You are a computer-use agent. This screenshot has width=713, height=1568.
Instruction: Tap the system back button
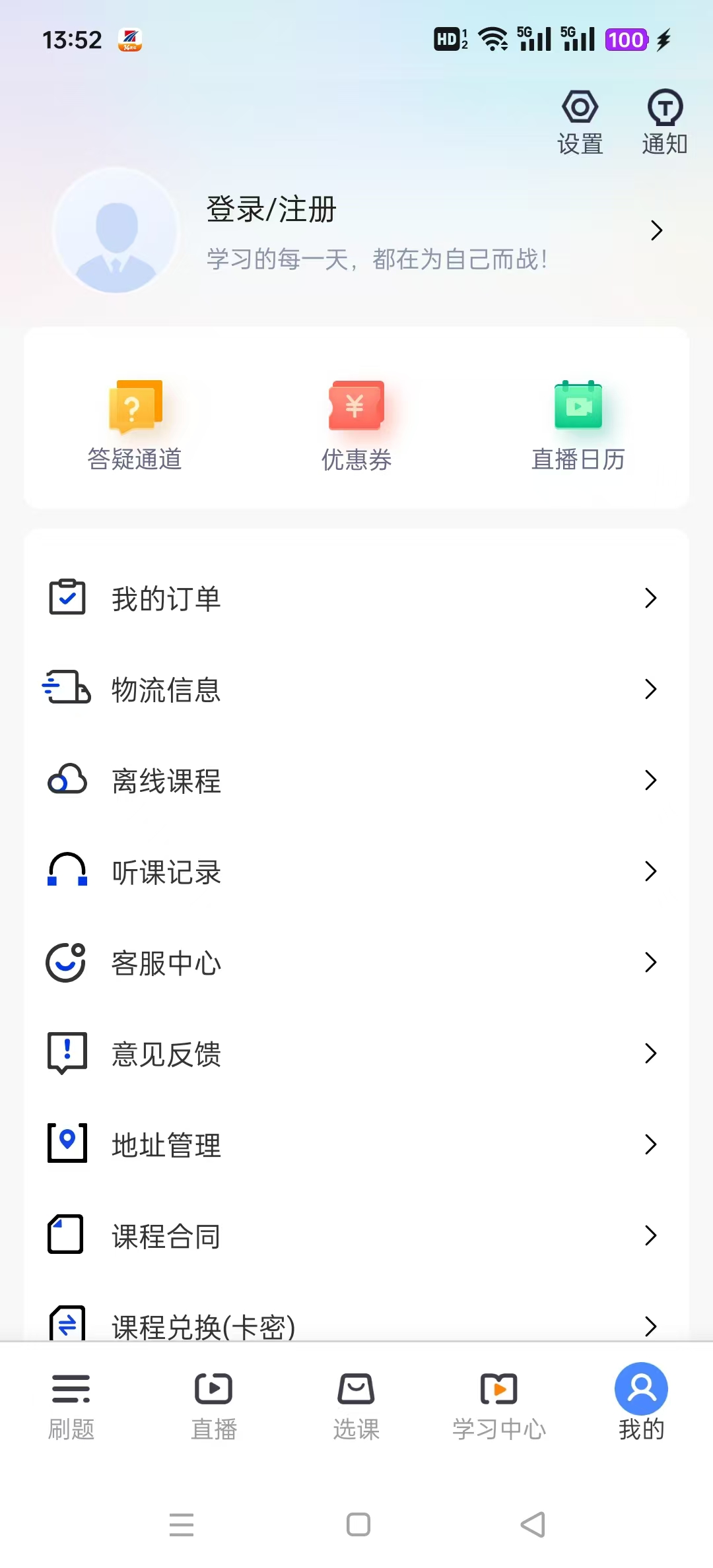coord(533,1524)
